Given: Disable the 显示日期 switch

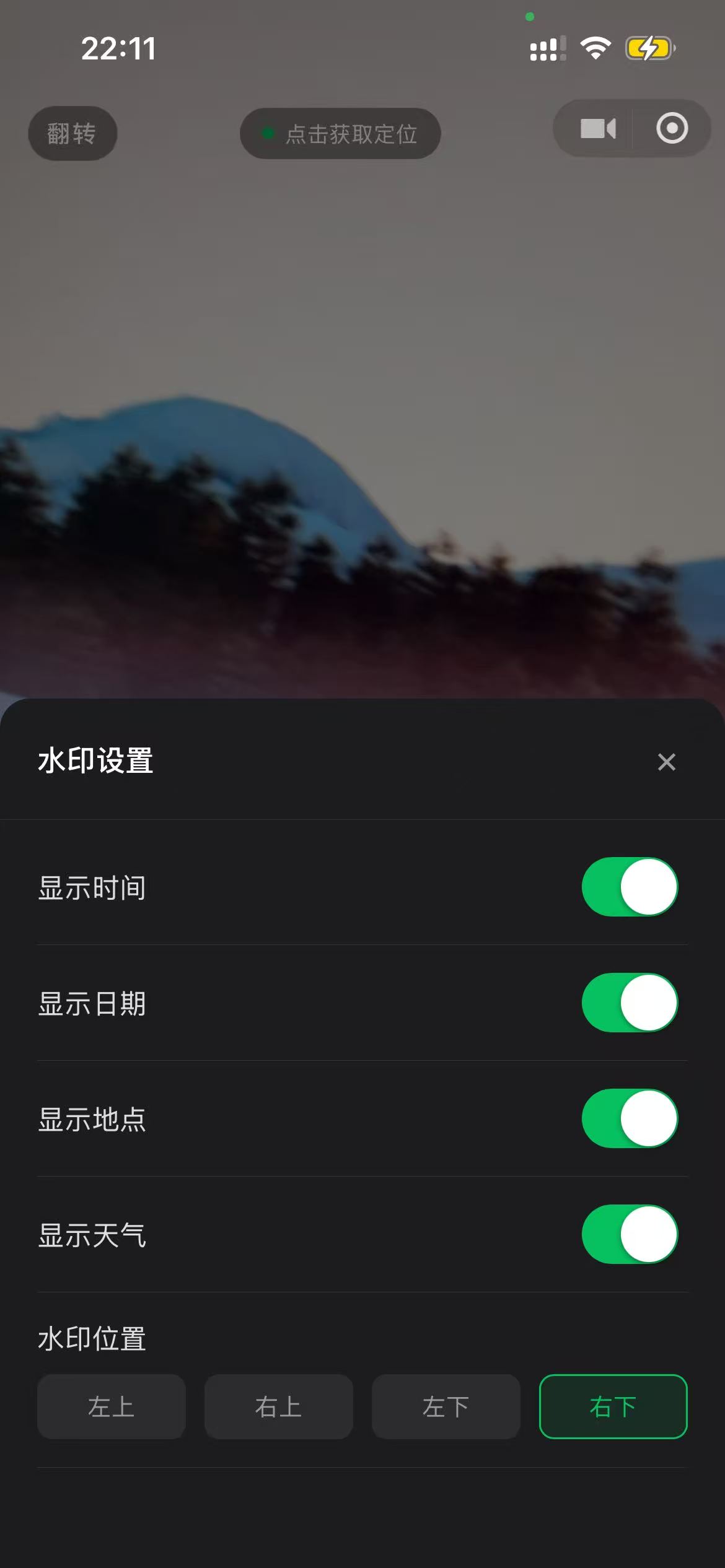Looking at the screenshot, I should click(630, 1003).
